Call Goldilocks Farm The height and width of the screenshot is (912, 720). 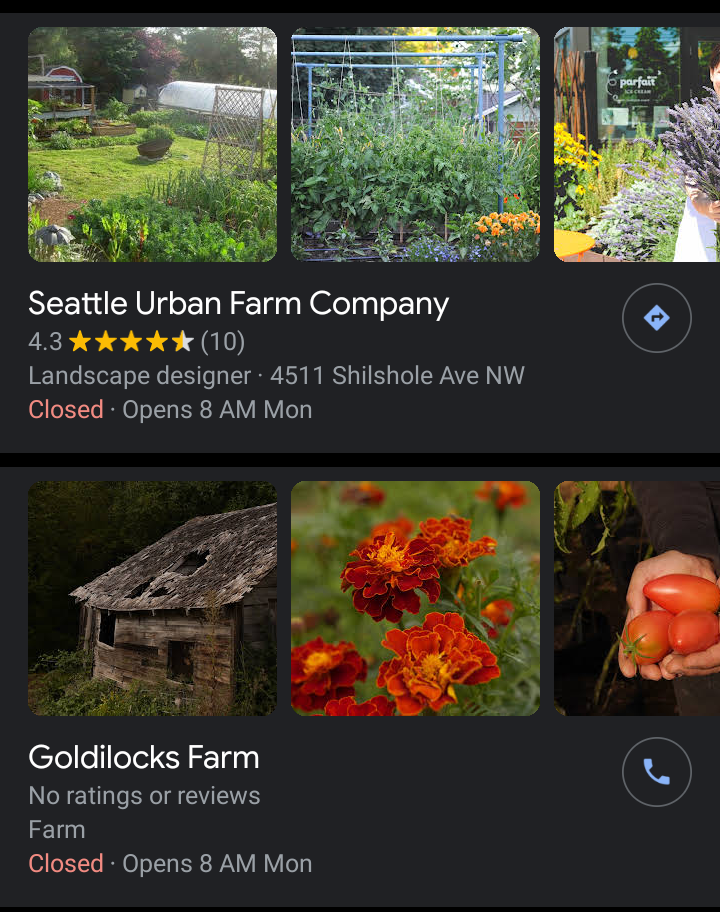[656, 772]
